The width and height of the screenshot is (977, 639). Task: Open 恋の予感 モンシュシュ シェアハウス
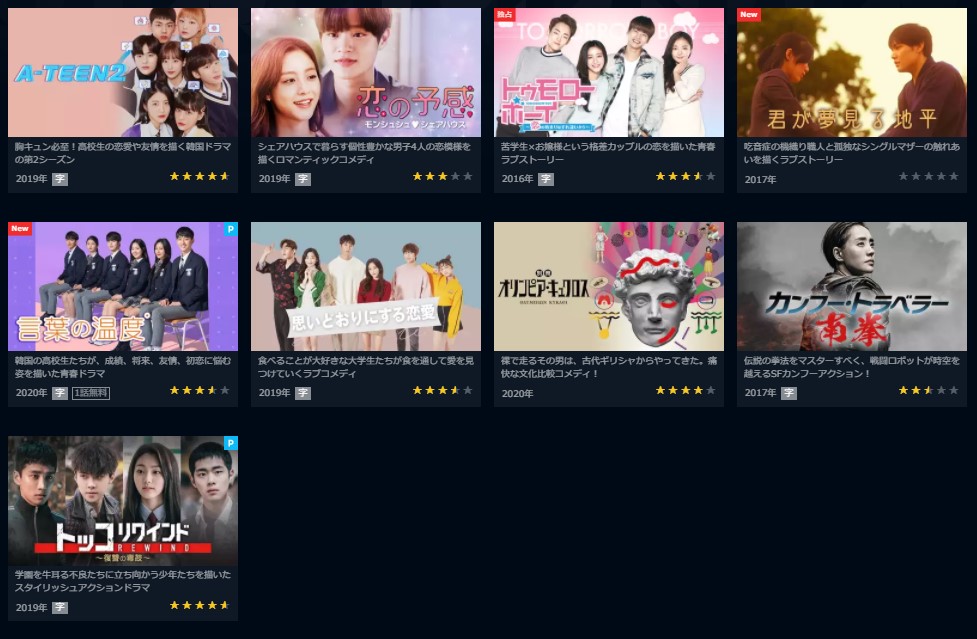tap(366, 73)
